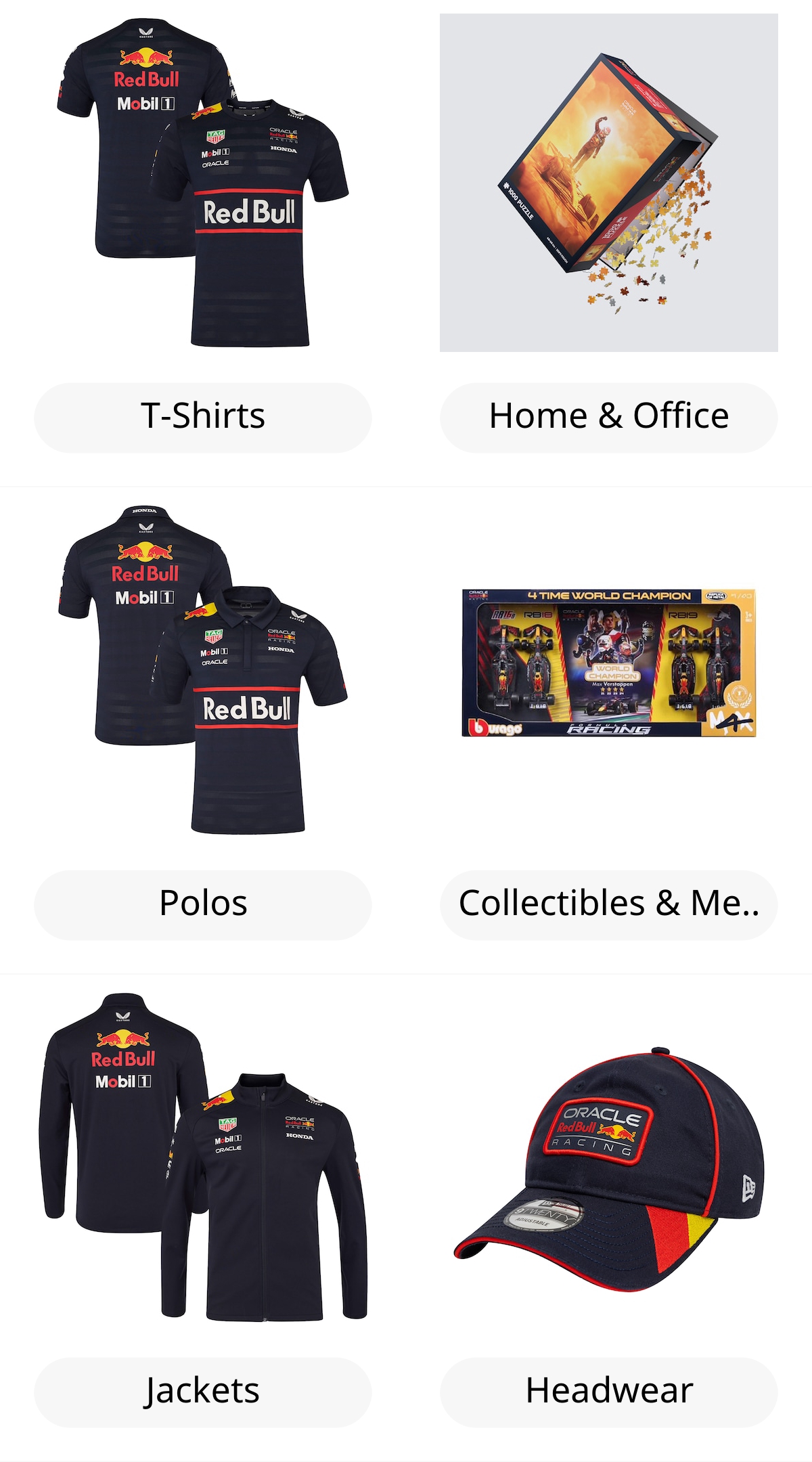
Task: Click the full-zip team jacket image
Action: click(x=203, y=1164)
